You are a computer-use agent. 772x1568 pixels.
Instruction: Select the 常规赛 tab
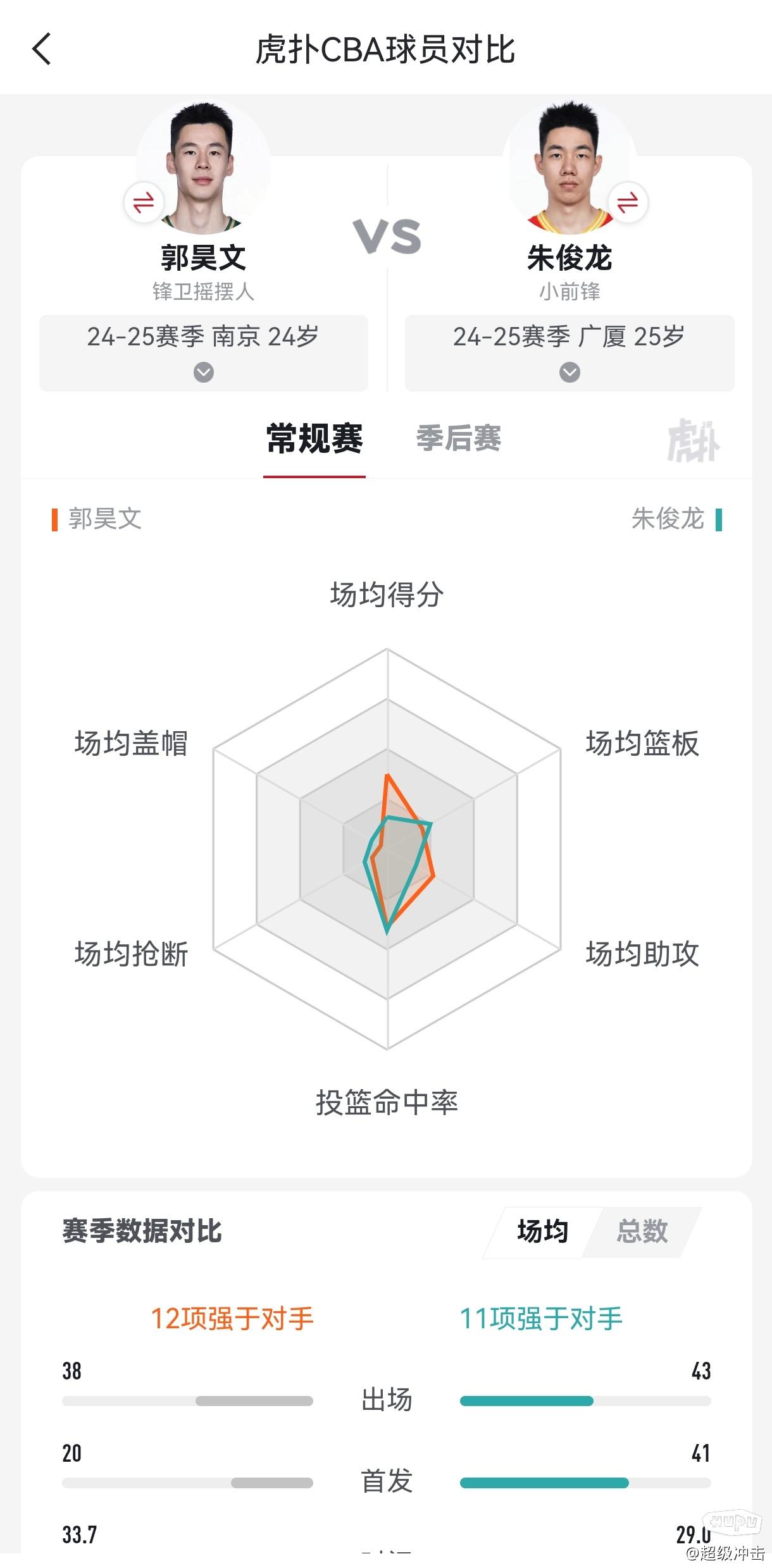pos(314,438)
